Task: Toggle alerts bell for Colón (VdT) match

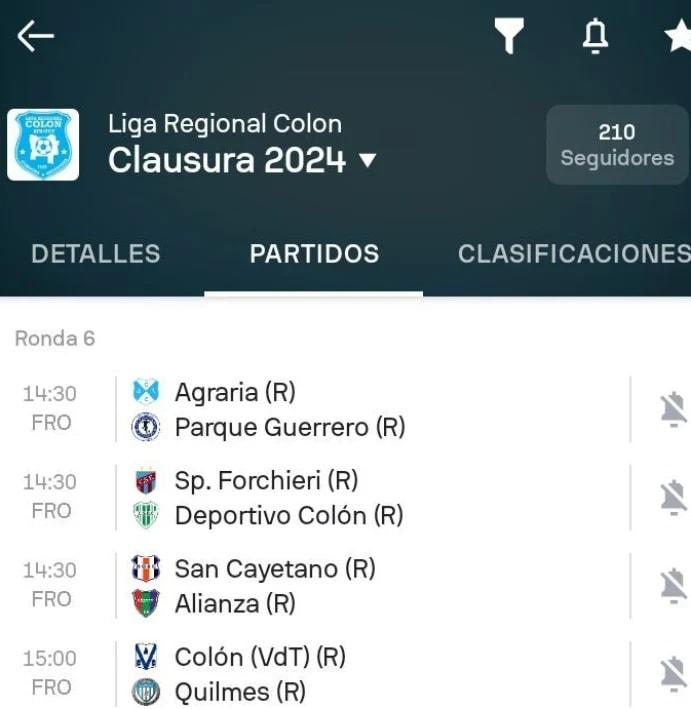Action: 673,674
